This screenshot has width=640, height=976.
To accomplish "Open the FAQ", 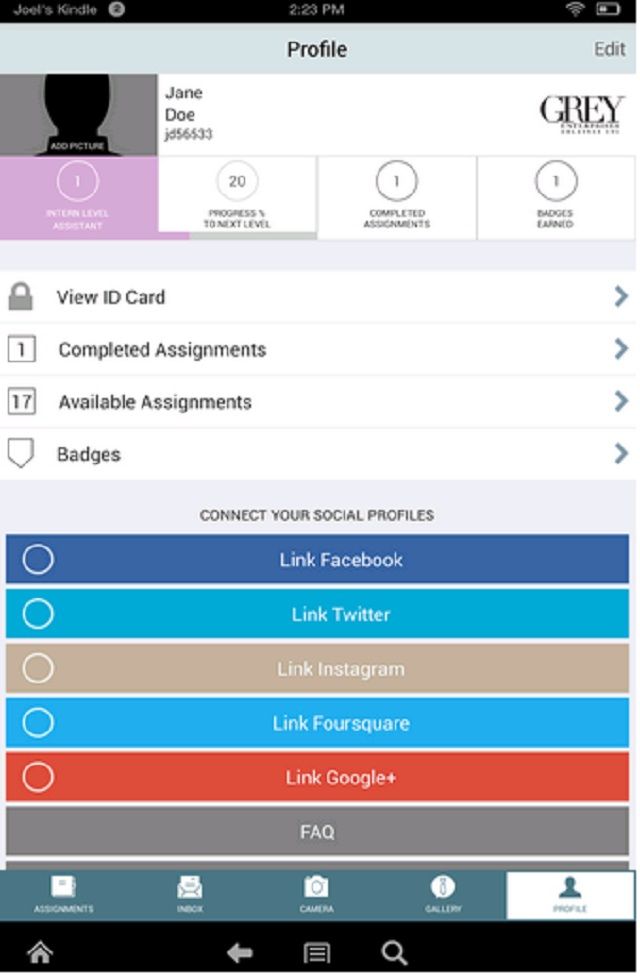I will [318, 831].
